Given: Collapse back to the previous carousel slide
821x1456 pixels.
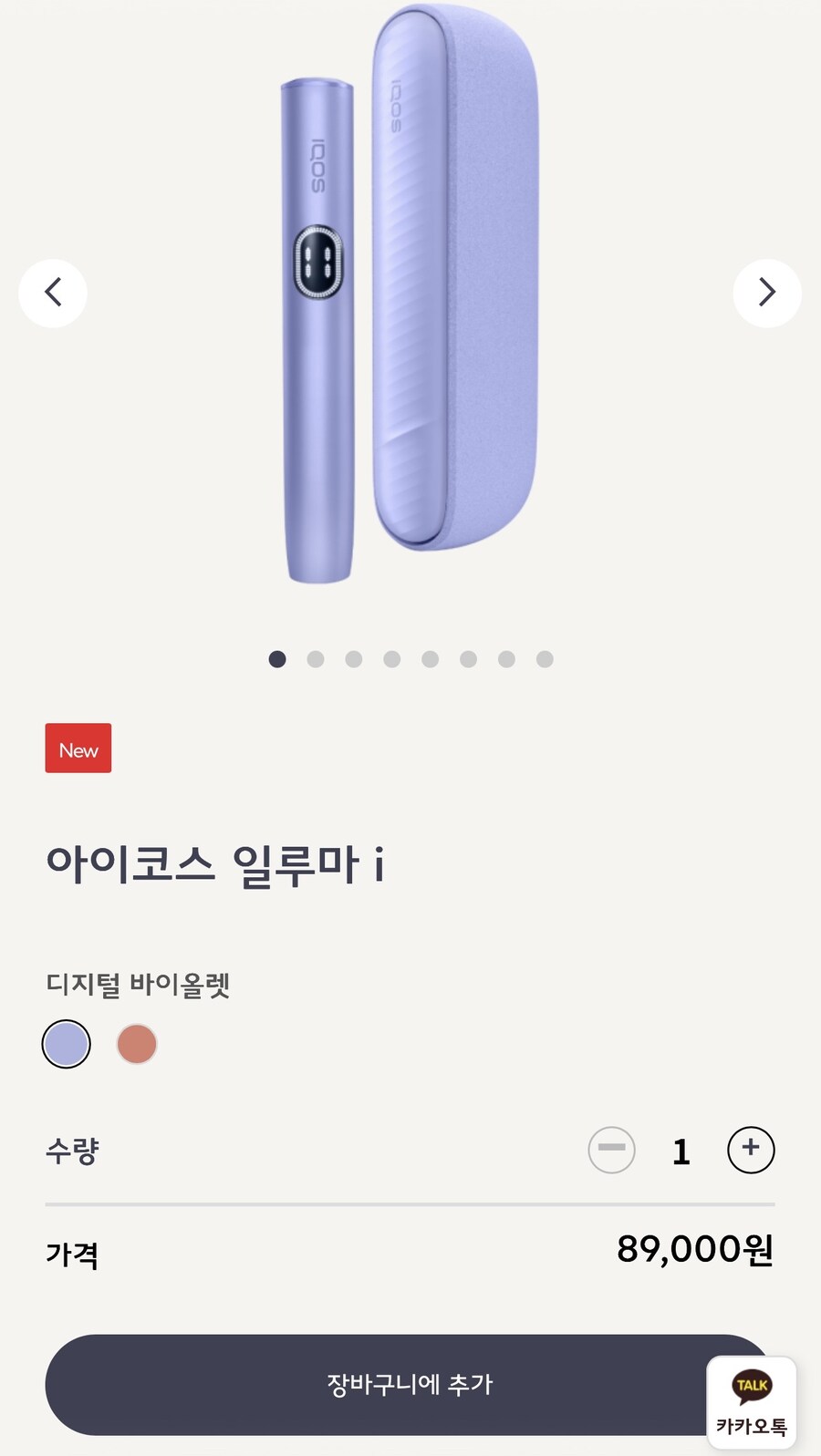Looking at the screenshot, I should click(54, 293).
